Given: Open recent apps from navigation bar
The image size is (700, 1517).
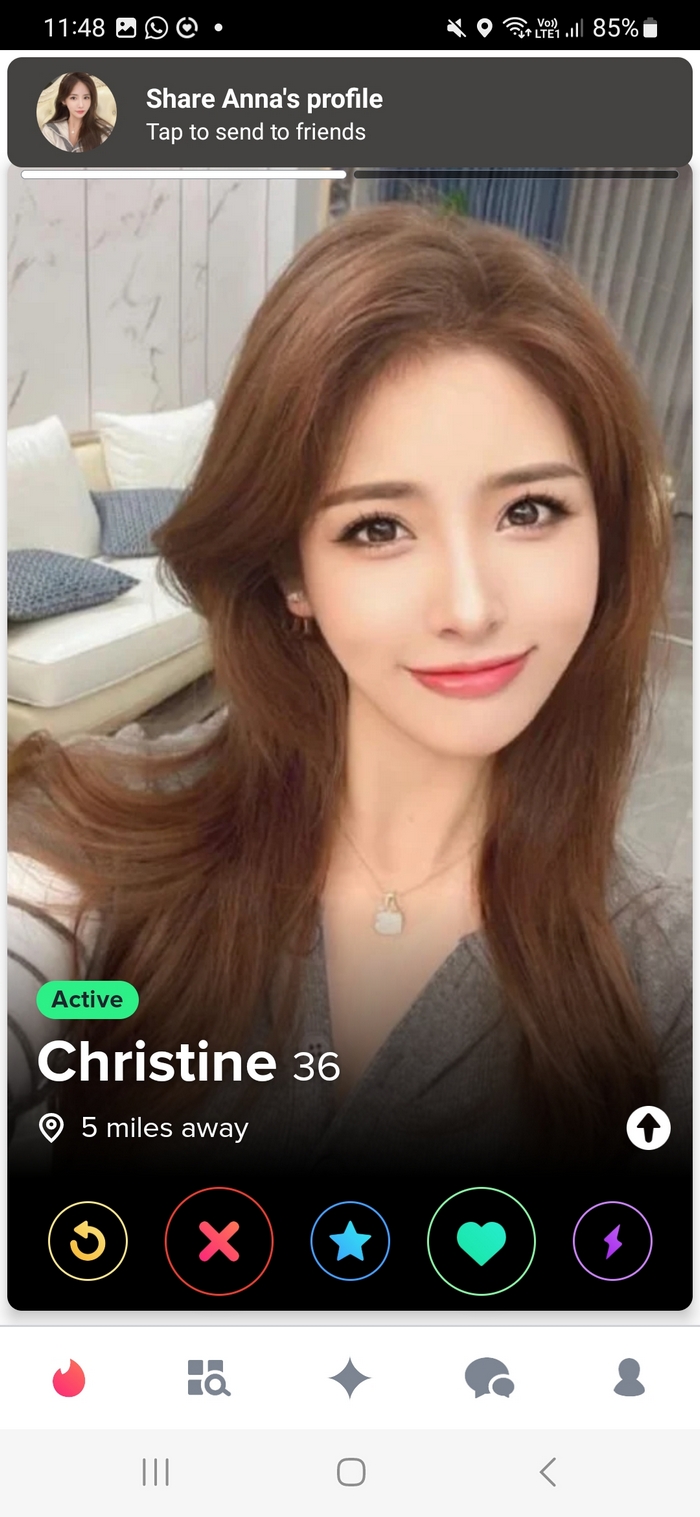Looking at the screenshot, I should tap(155, 1471).
